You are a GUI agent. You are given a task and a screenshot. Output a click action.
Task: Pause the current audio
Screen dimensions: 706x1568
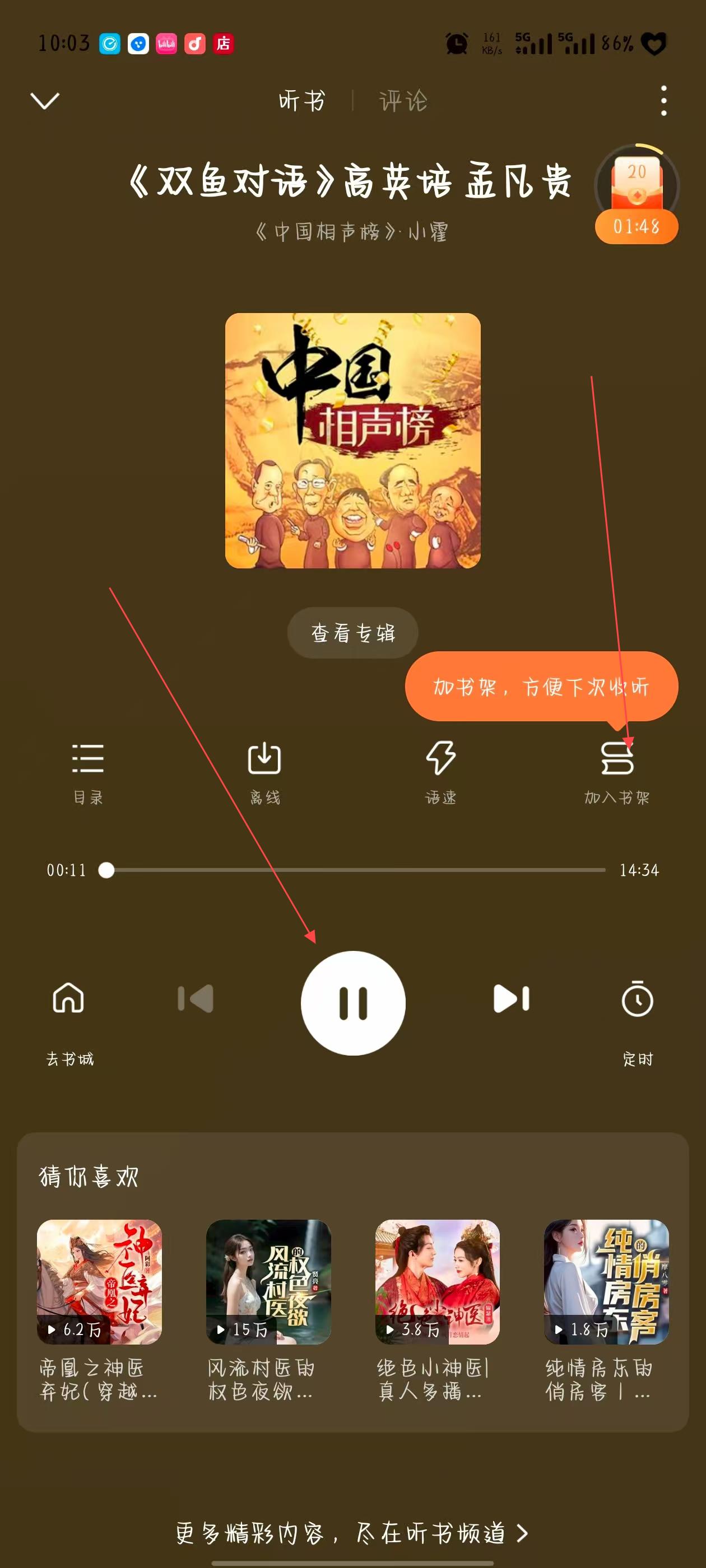pyautogui.click(x=352, y=1003)
